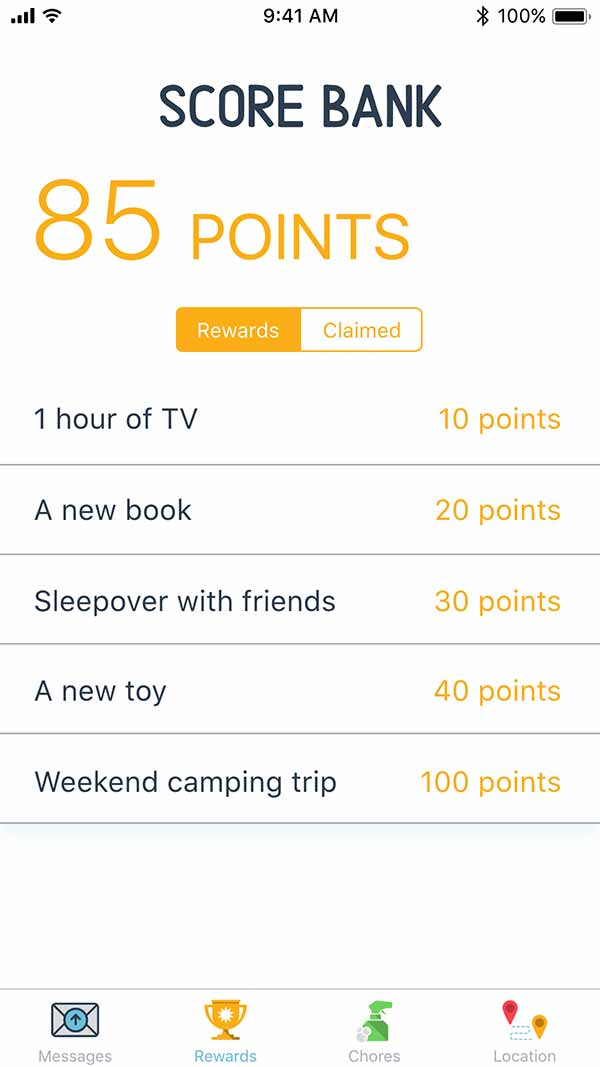
Task: Select the Rewards segment
Action: coord(238,330)
